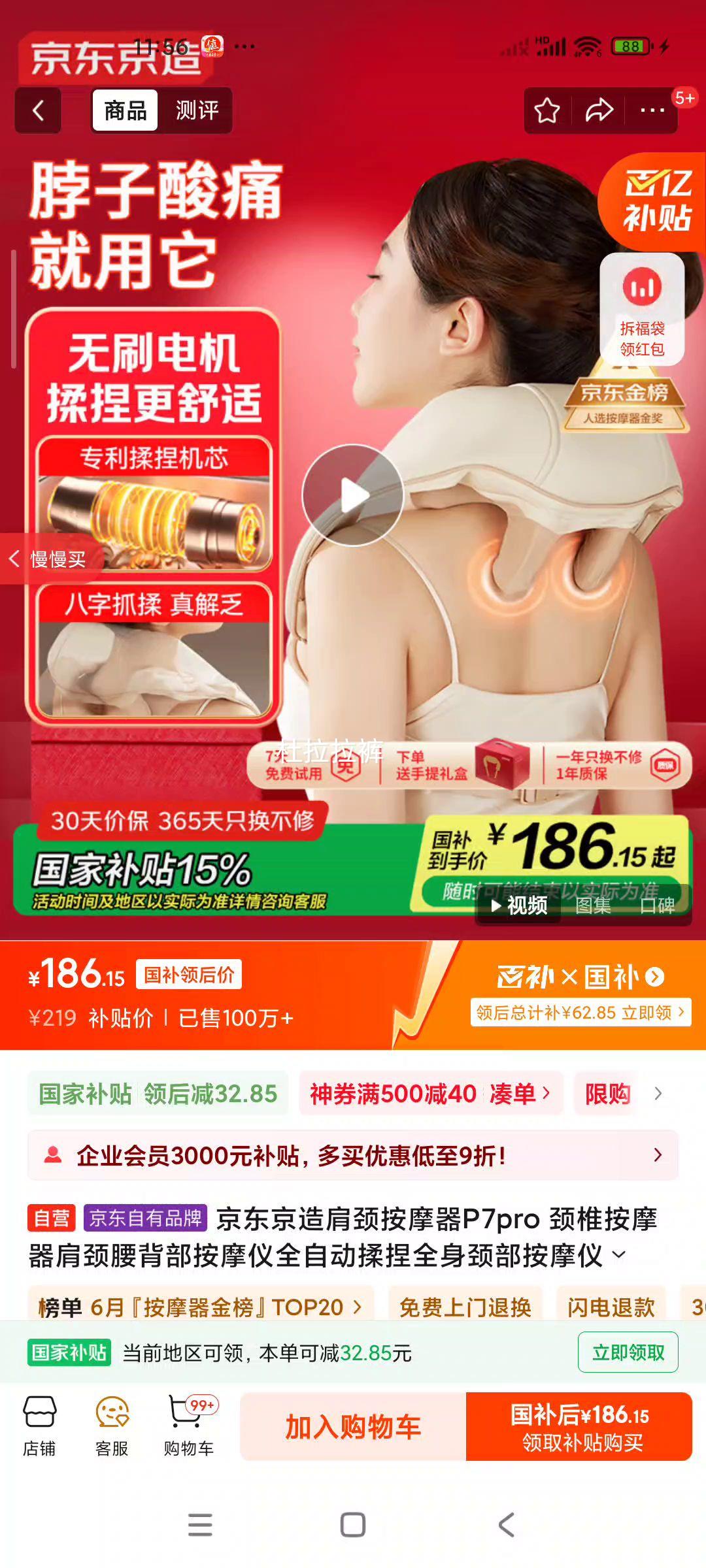Viewport: 706px width, 1568px height.
Task: Share this product
Action: click(x=599, y=110)
